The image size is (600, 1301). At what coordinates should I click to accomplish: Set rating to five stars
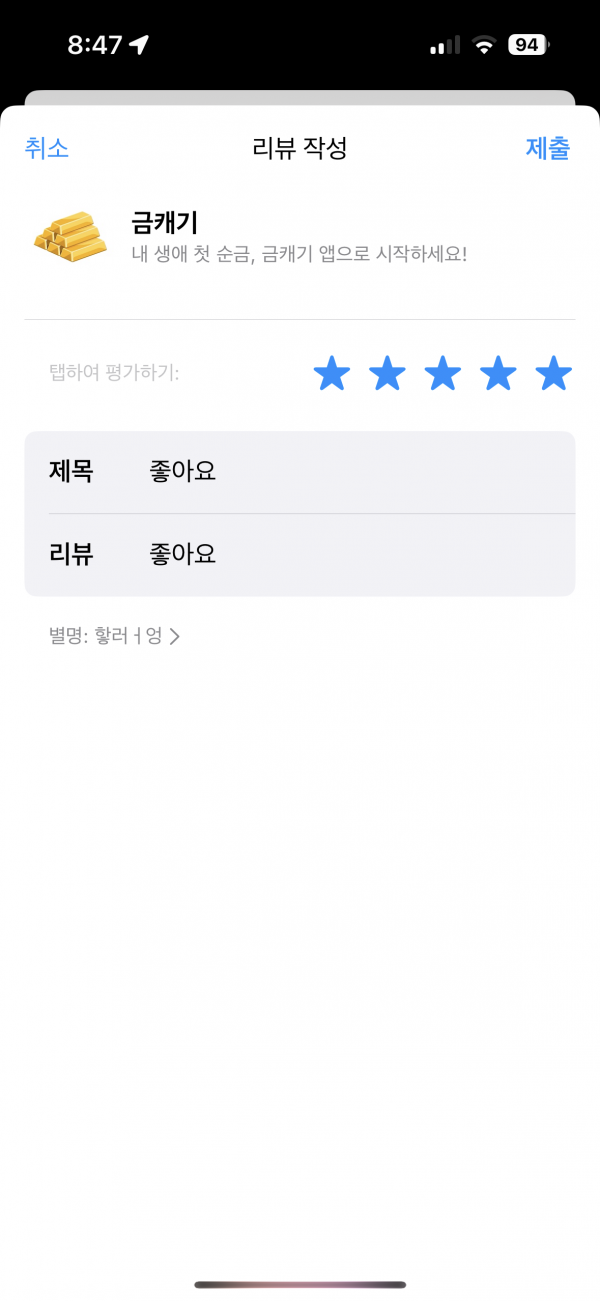click(553, 374)
